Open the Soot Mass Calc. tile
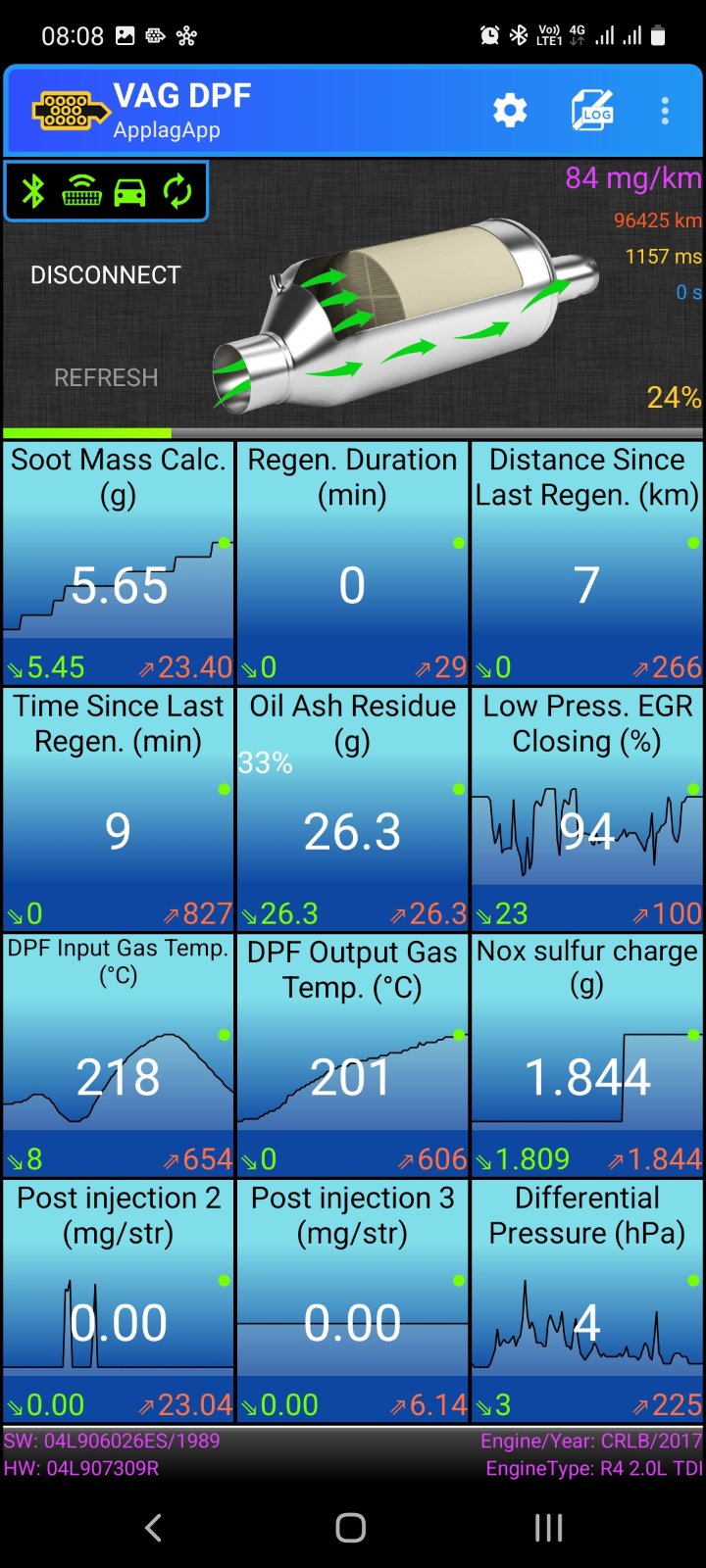Screen dimensions: 706x1568 pyautogui.click(x=118, y=563)
